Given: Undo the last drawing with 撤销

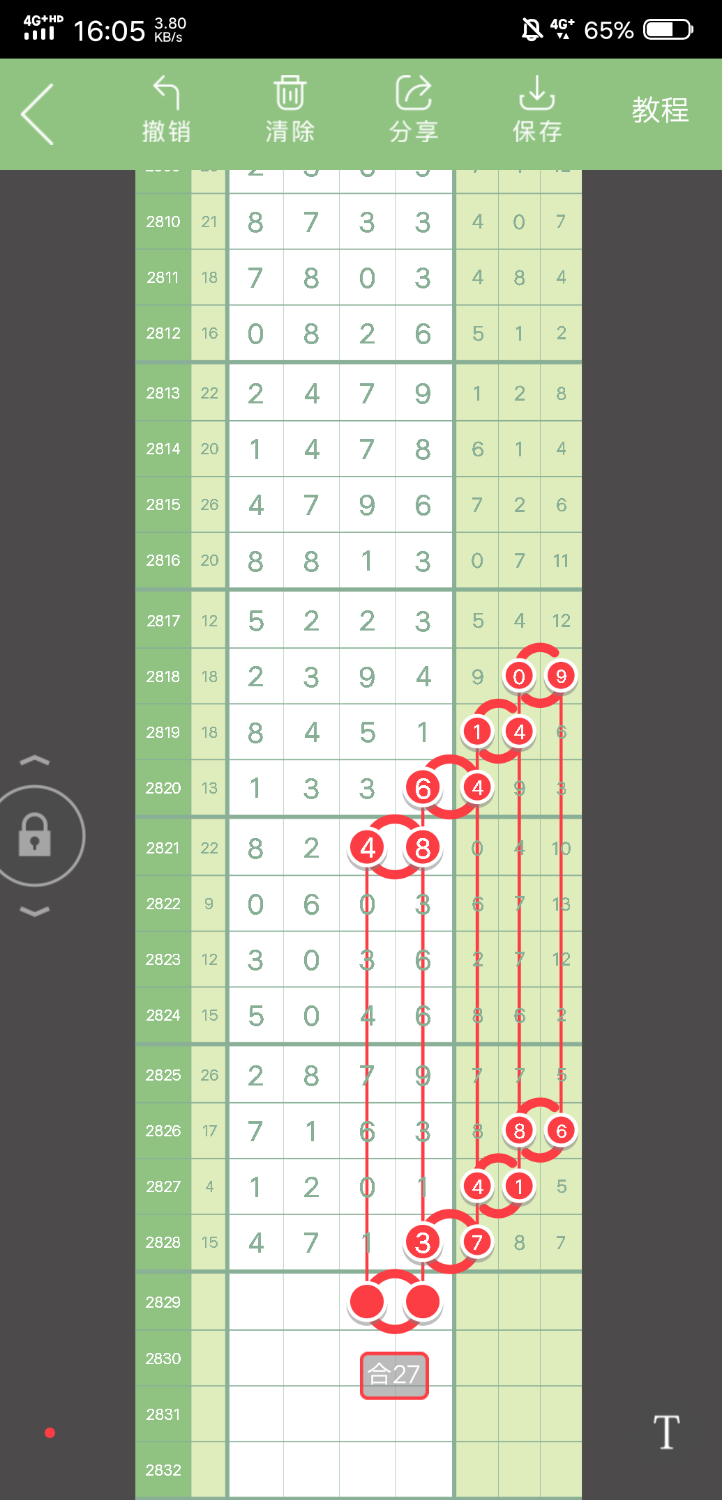Looking at the screenshot, I should tap(166, 111).
